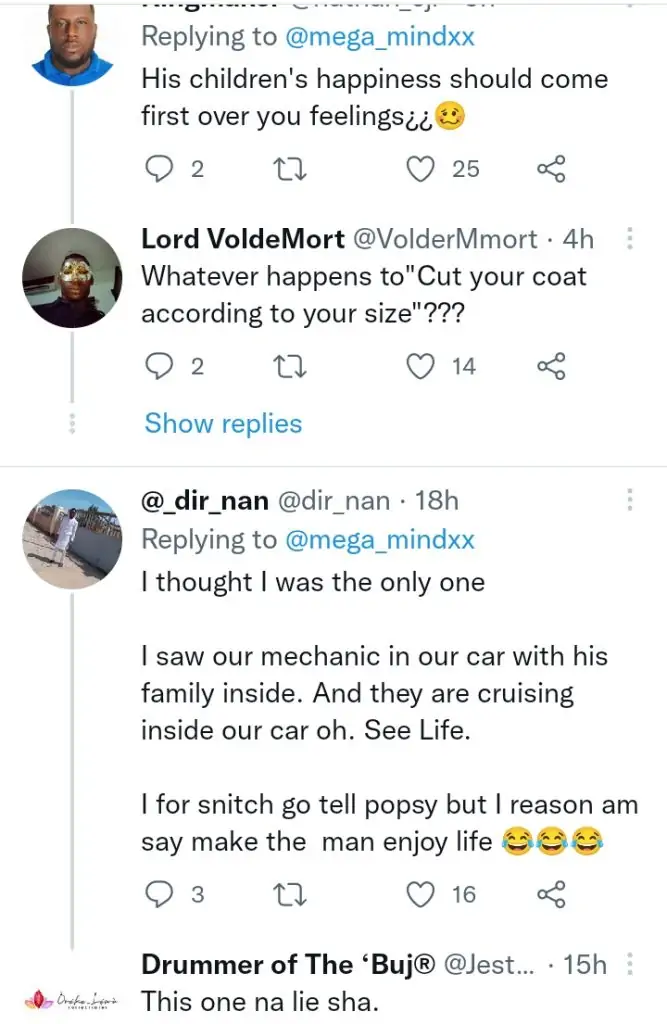Reply to @_dir_nan's mechanic tweet
The height and width of the screenshot is (1024, 667).
pyautogui.click(x=160, y=893)
